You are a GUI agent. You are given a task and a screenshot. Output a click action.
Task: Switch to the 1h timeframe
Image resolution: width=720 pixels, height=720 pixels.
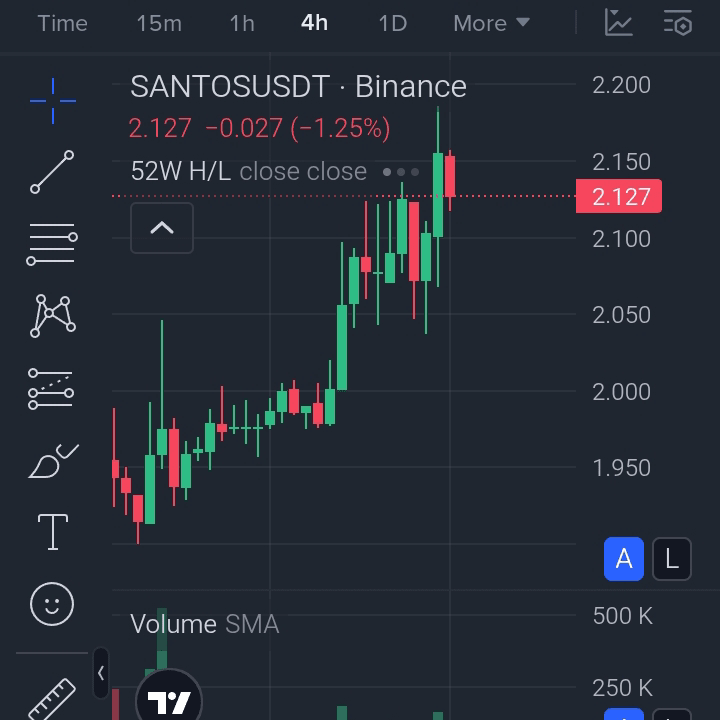point(242,23)
